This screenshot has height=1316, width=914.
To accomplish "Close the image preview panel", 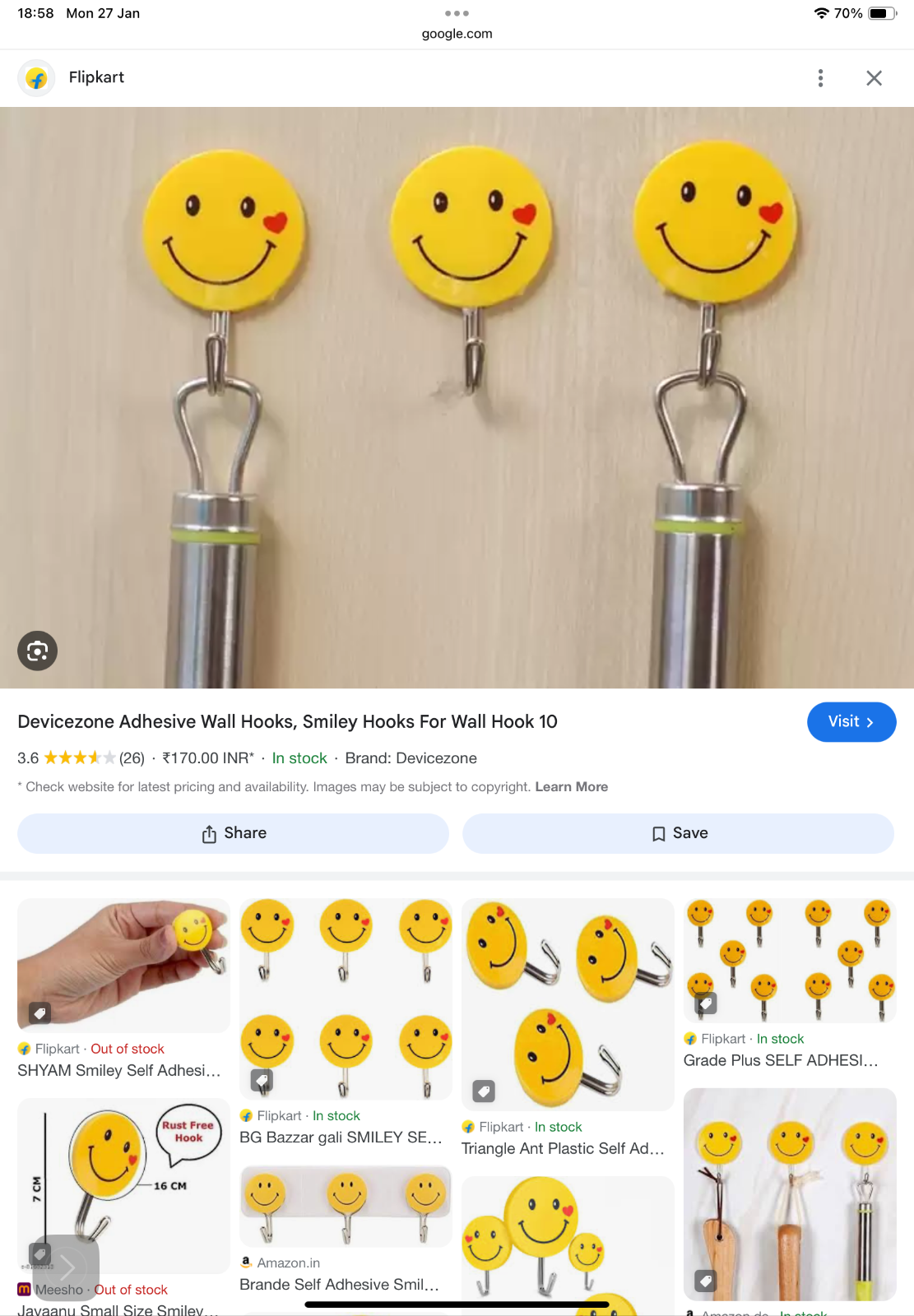I will 874,78.
